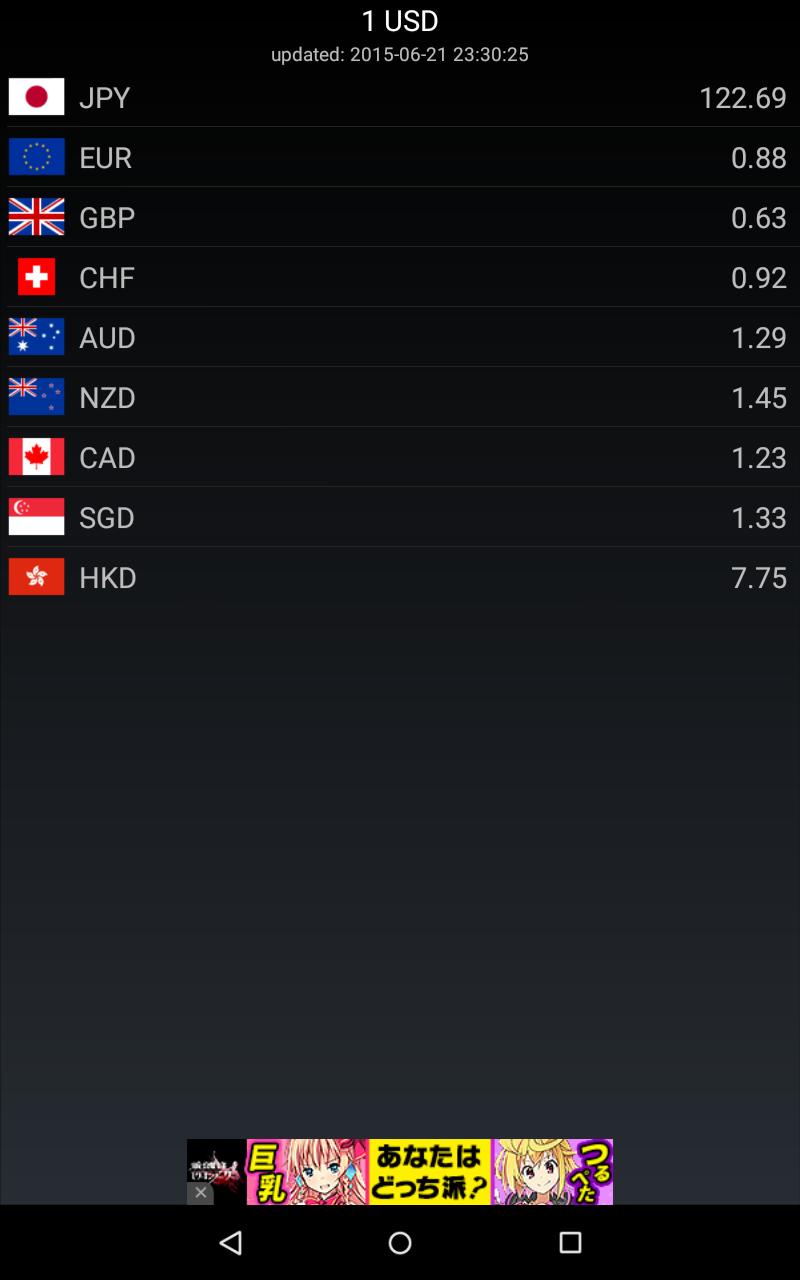Tap the United Kingdom flag for GBP
The height and width of the screenshot is (1280, 800).
click(x=36, y=217)
